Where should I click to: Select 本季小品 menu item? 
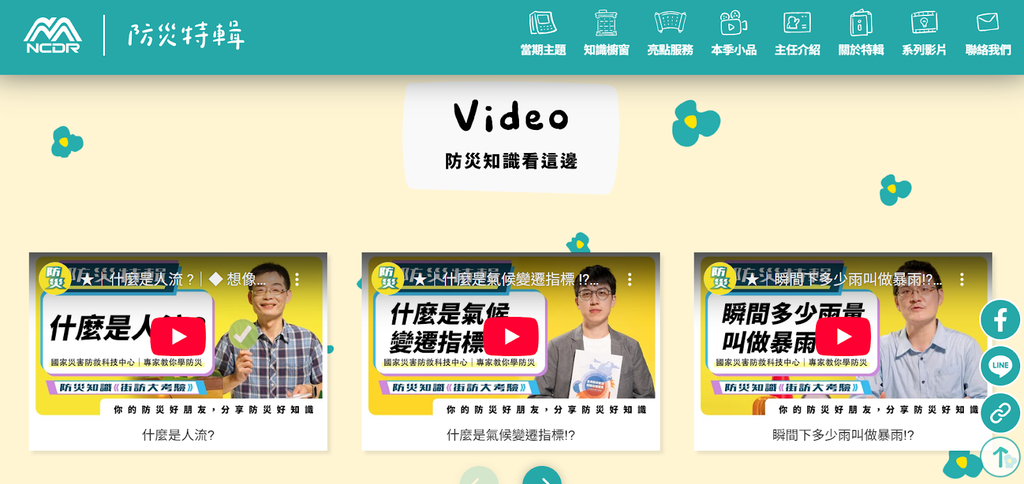pos(734,34)
